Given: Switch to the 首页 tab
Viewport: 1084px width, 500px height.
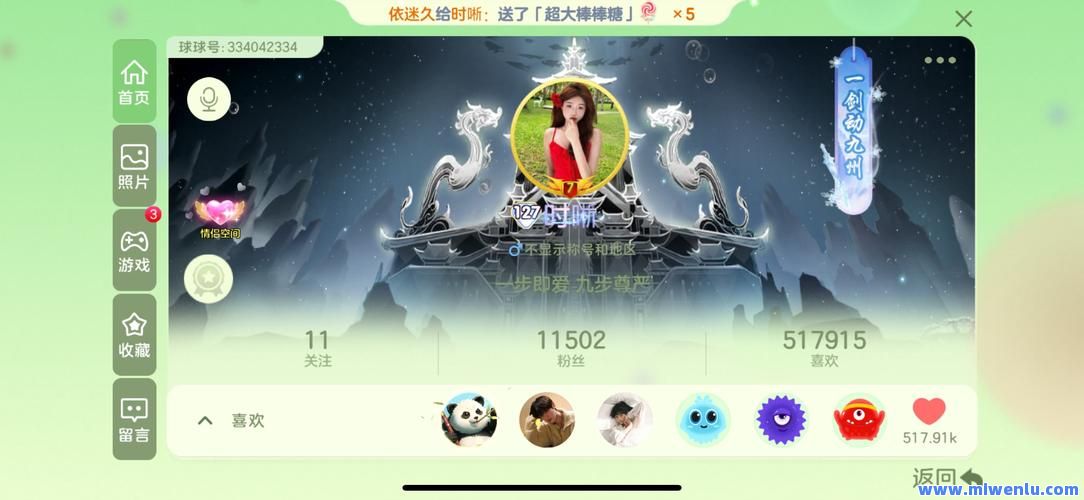Looking at the screenshot, I should pos(134,82).
